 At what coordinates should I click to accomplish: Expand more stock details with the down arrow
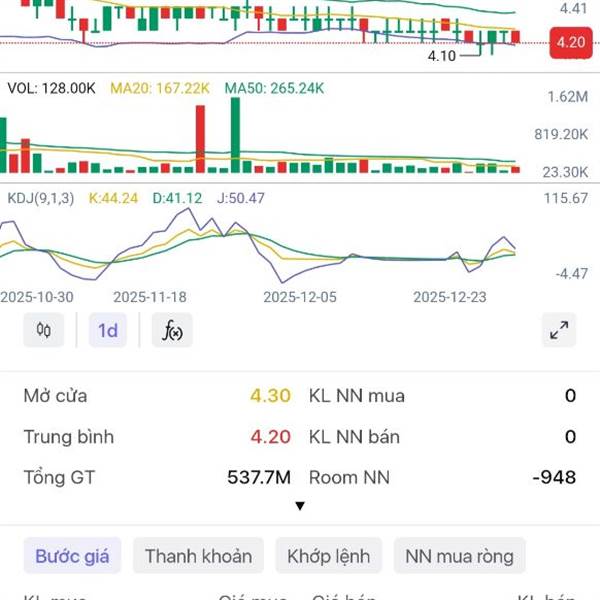(x=300, y=506)
